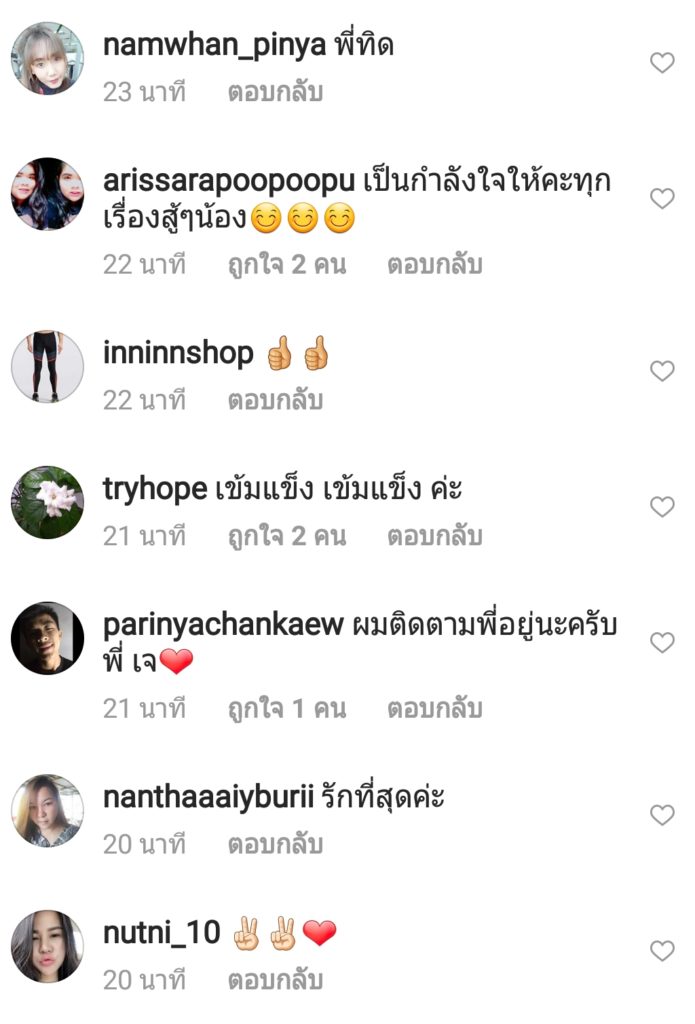Reply to parinyachankaew's comment
This screenshot has width=695, height=1024.
point(434,709)
